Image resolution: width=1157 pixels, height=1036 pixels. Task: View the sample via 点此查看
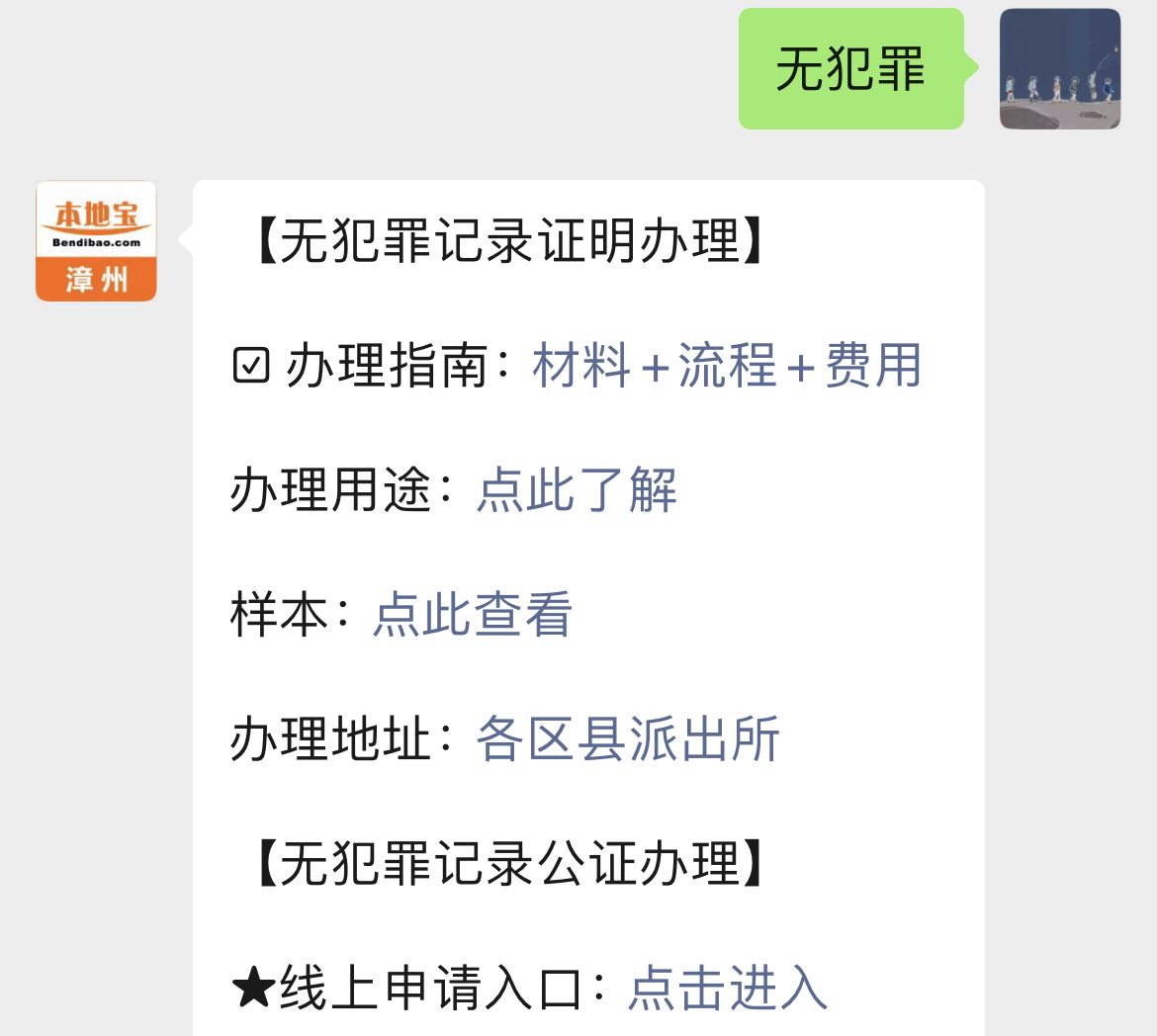[x=473, y=615]
